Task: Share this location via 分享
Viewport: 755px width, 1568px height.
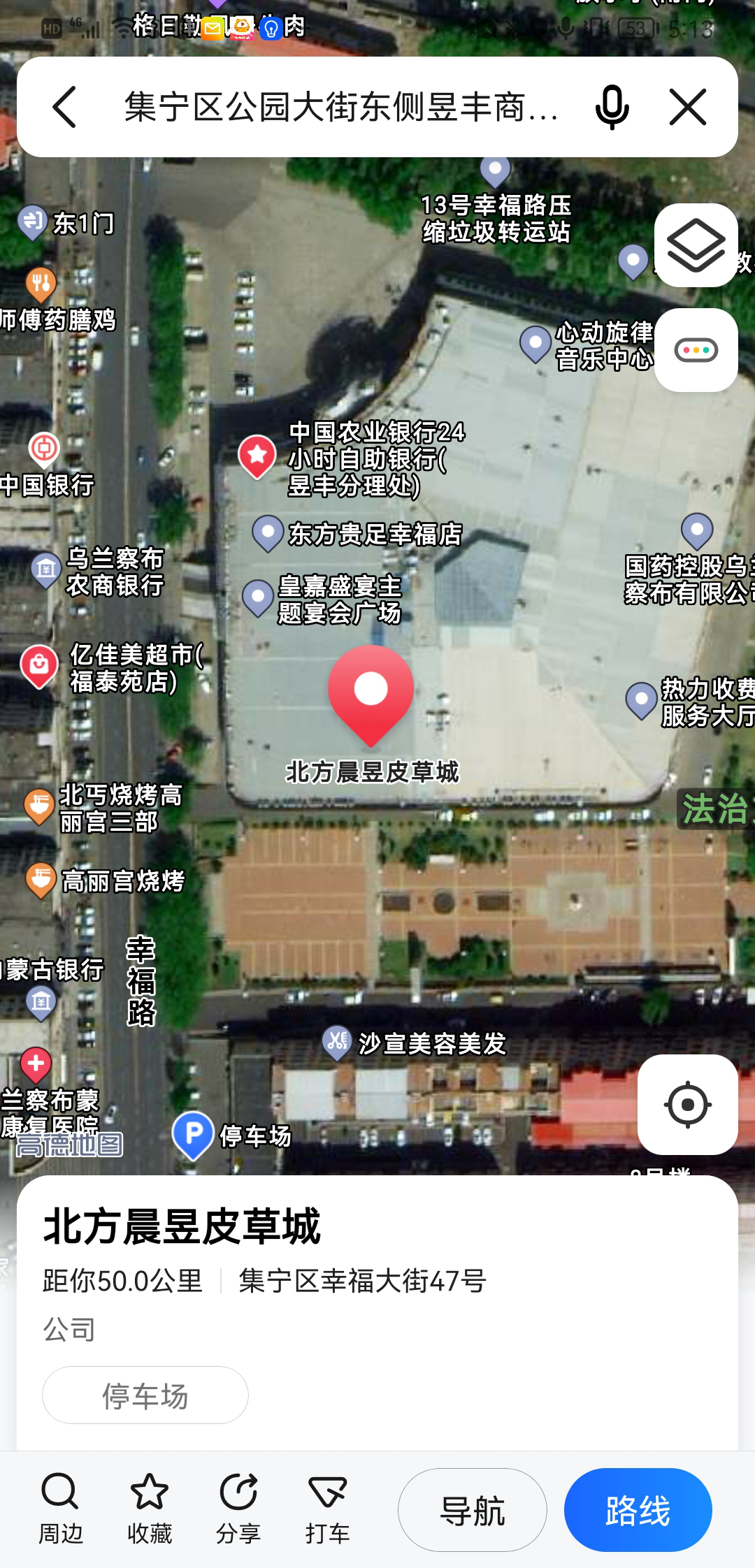Action: pyautogui.click(x=238, y=1509)
